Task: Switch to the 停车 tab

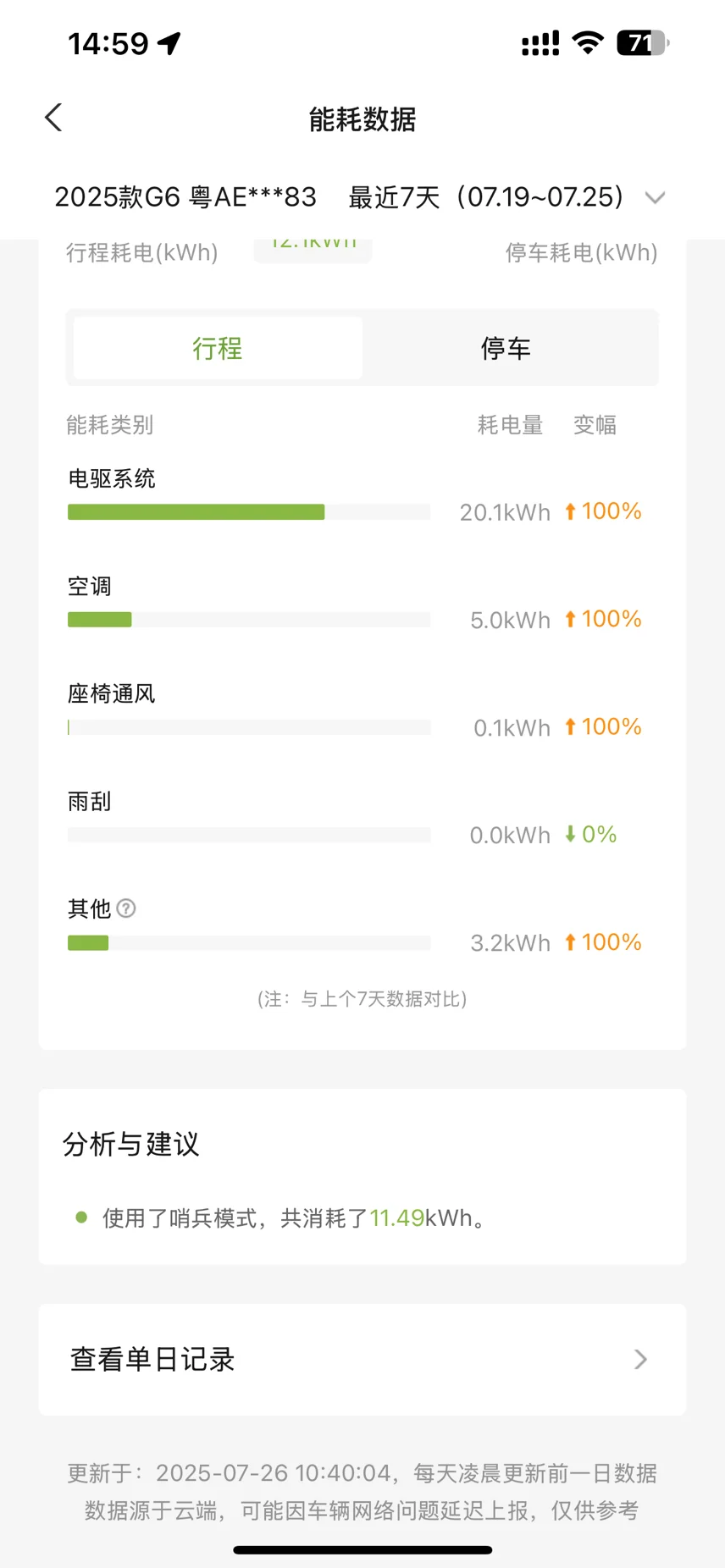Action: click(506, 348)
